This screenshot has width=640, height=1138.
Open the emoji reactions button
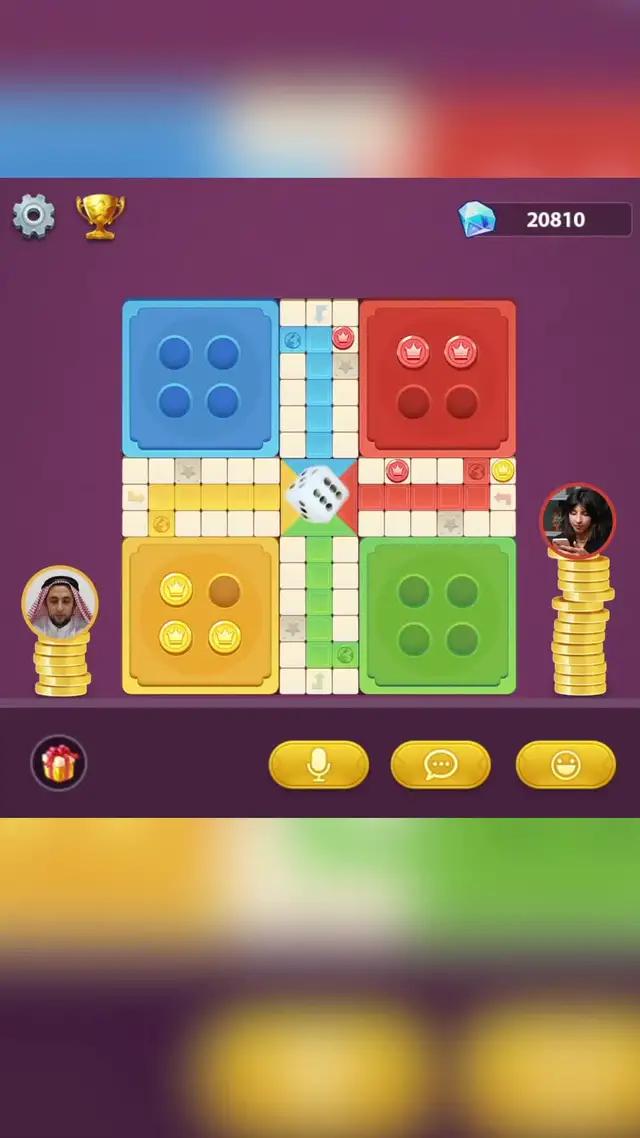[565, 765]
